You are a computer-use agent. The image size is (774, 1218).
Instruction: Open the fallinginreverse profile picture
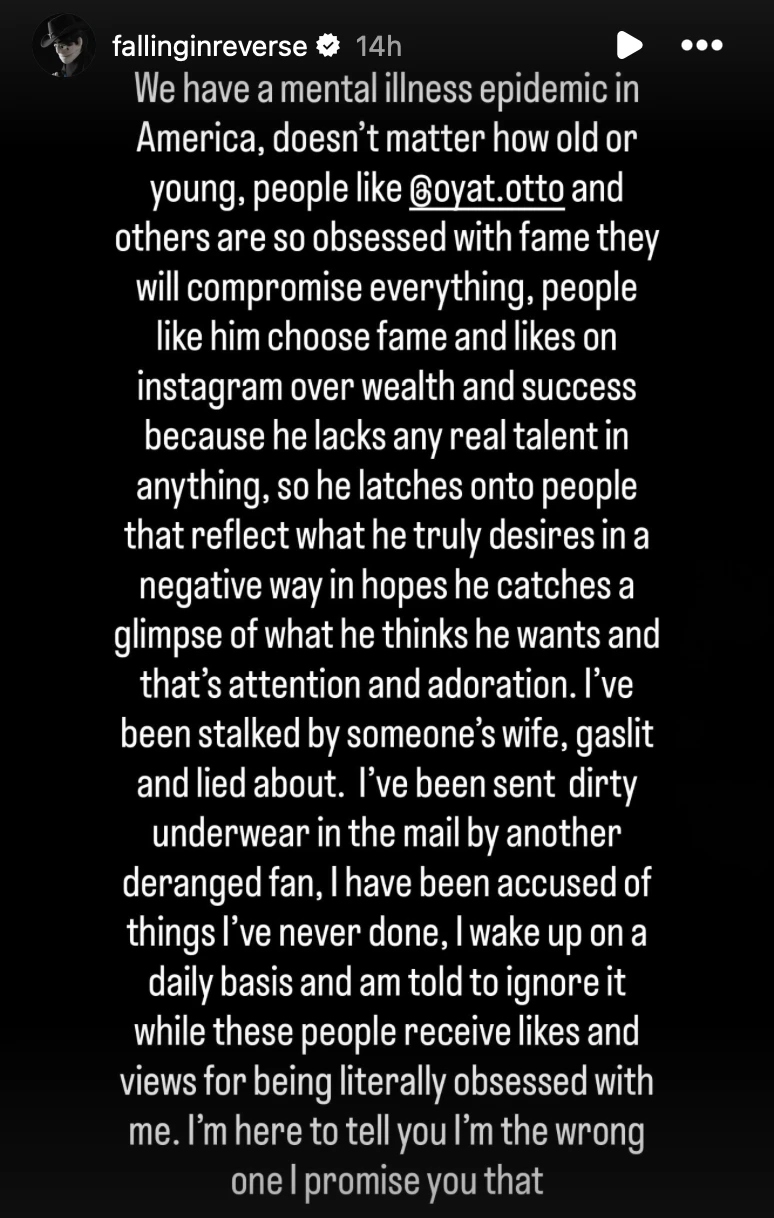(x=65, y=46)
